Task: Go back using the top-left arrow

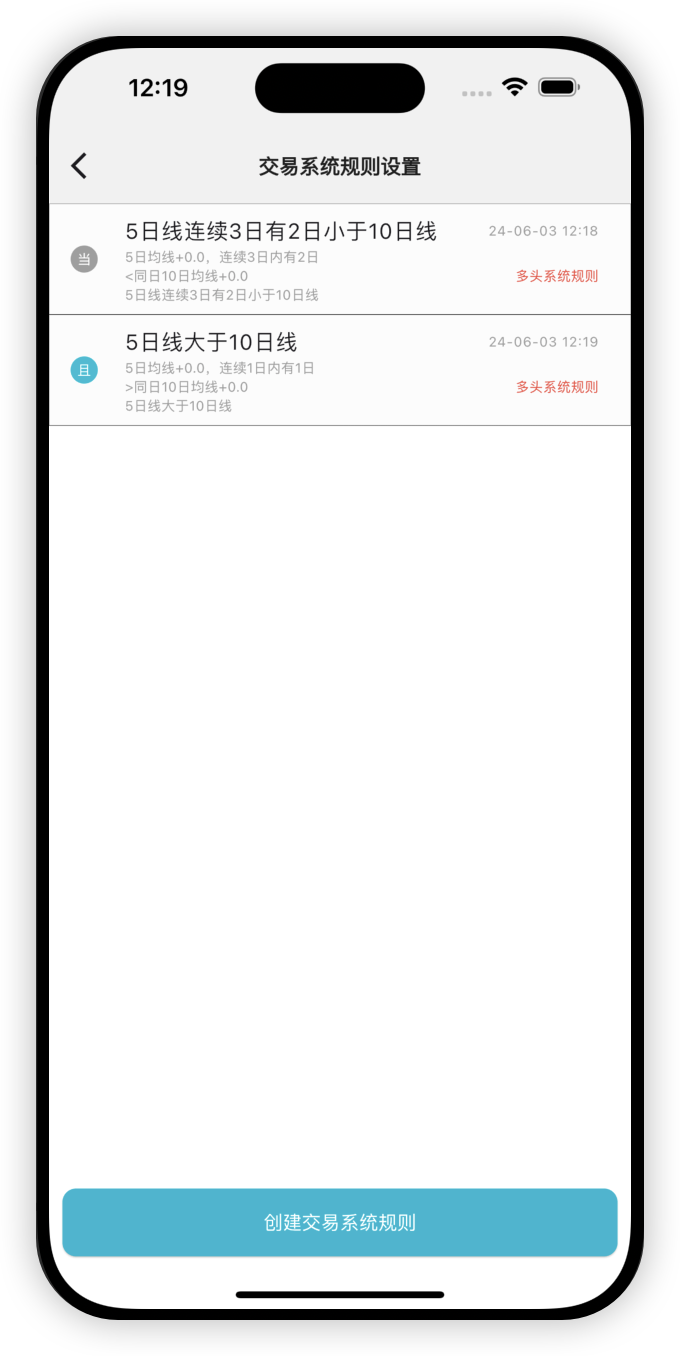Action: point(79,166)
